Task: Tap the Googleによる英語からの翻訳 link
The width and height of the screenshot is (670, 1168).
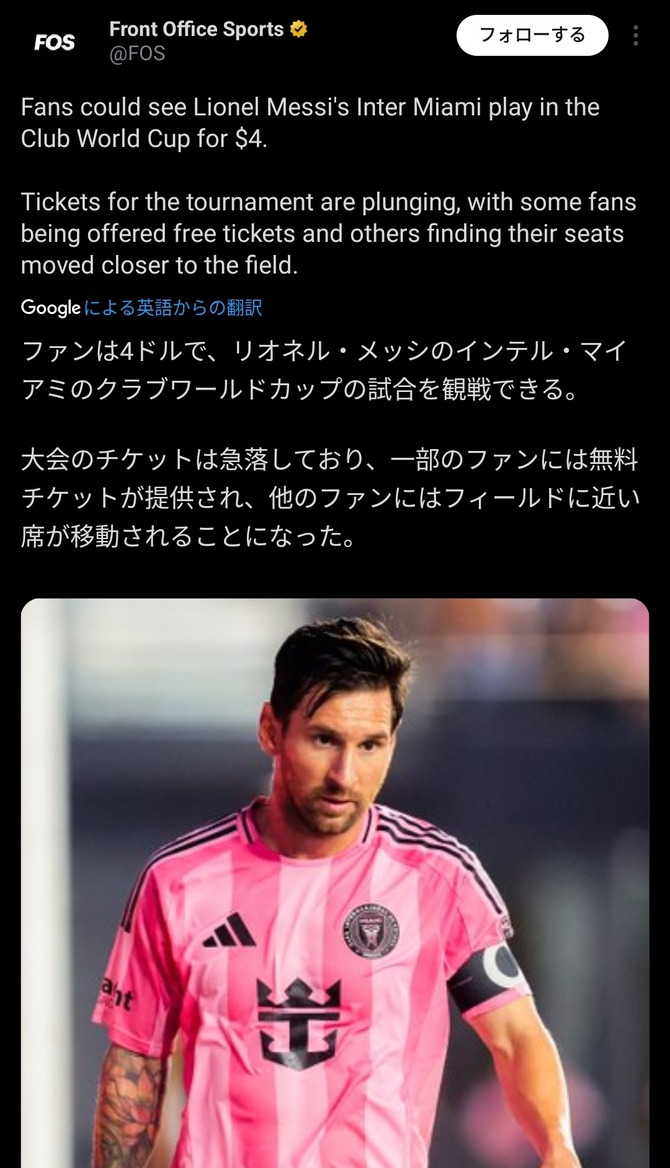Action: point(141,308)
